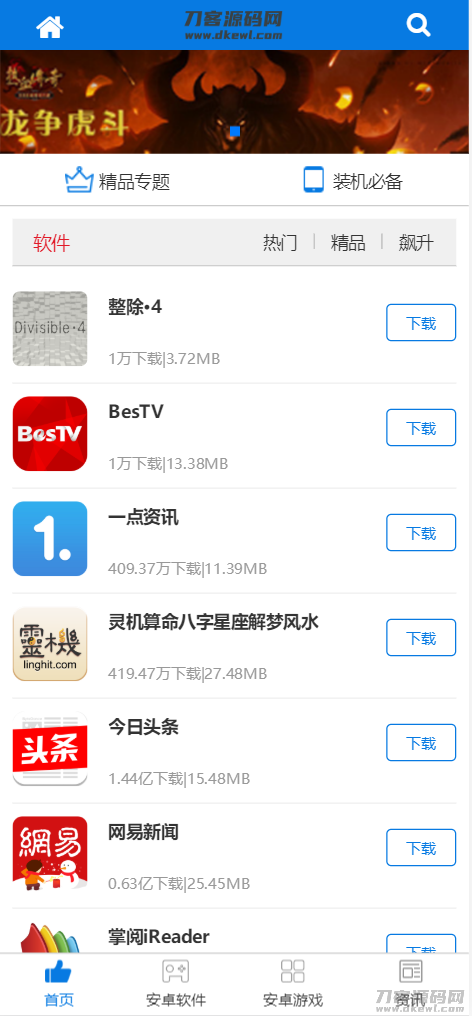The width and height of the screenshot is (472, 1016).
Task: Open 精品专题 section
Action: [x=117, y=180]
